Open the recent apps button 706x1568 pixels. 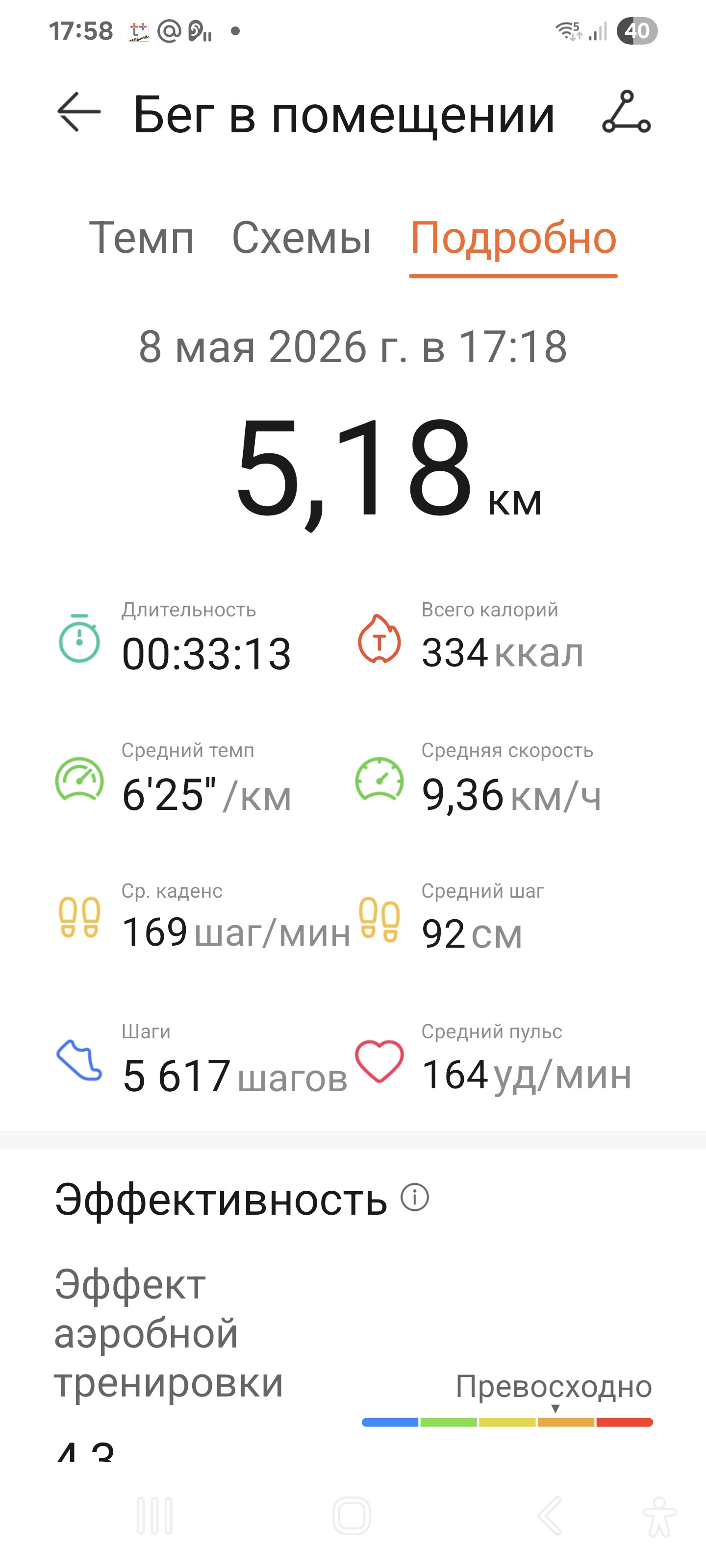point(155,1516)
